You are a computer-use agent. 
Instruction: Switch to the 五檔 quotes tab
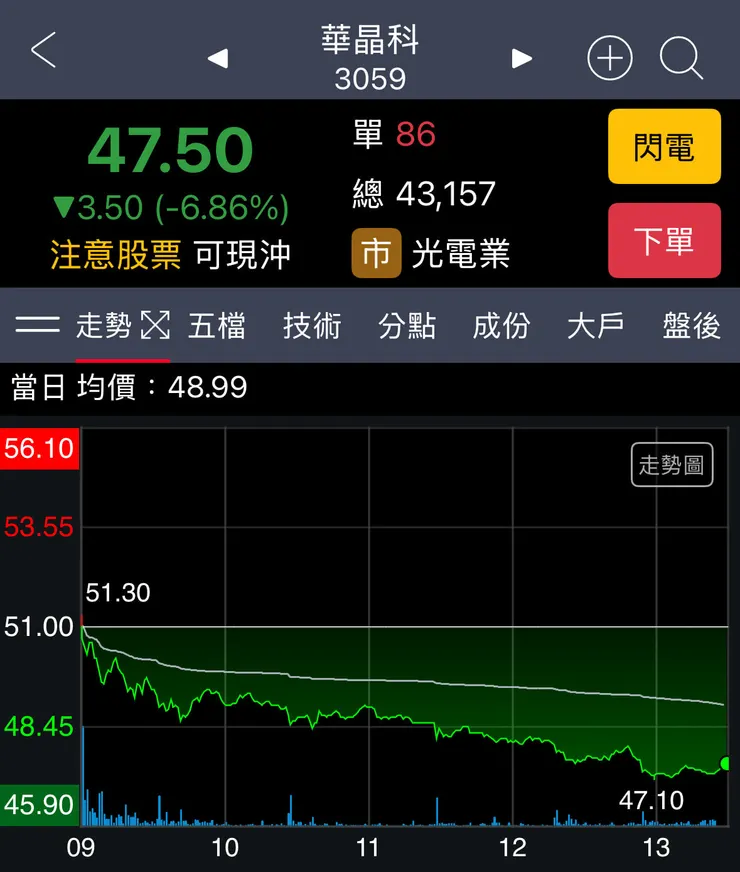coord(217,326)
